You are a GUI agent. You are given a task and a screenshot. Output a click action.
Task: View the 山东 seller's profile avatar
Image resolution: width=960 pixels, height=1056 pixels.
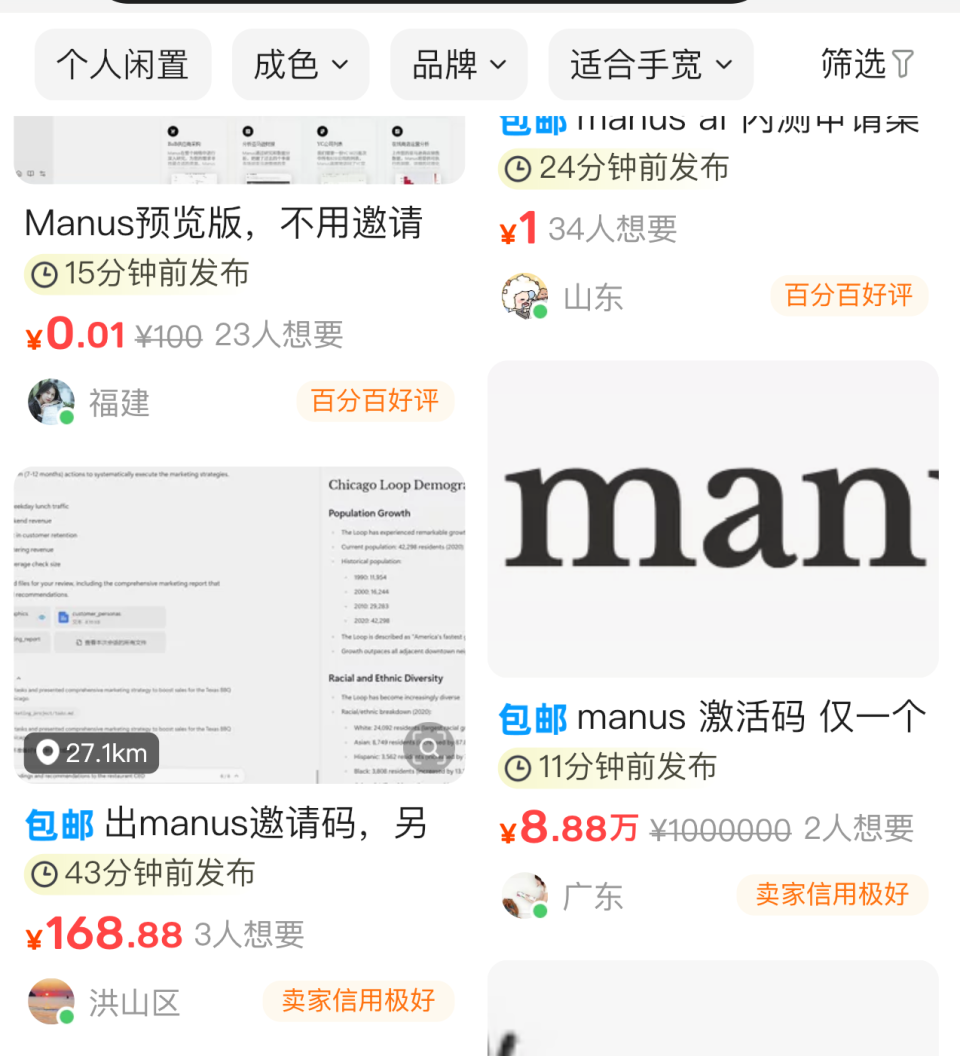pyautogui.click(x=525, y=297)
